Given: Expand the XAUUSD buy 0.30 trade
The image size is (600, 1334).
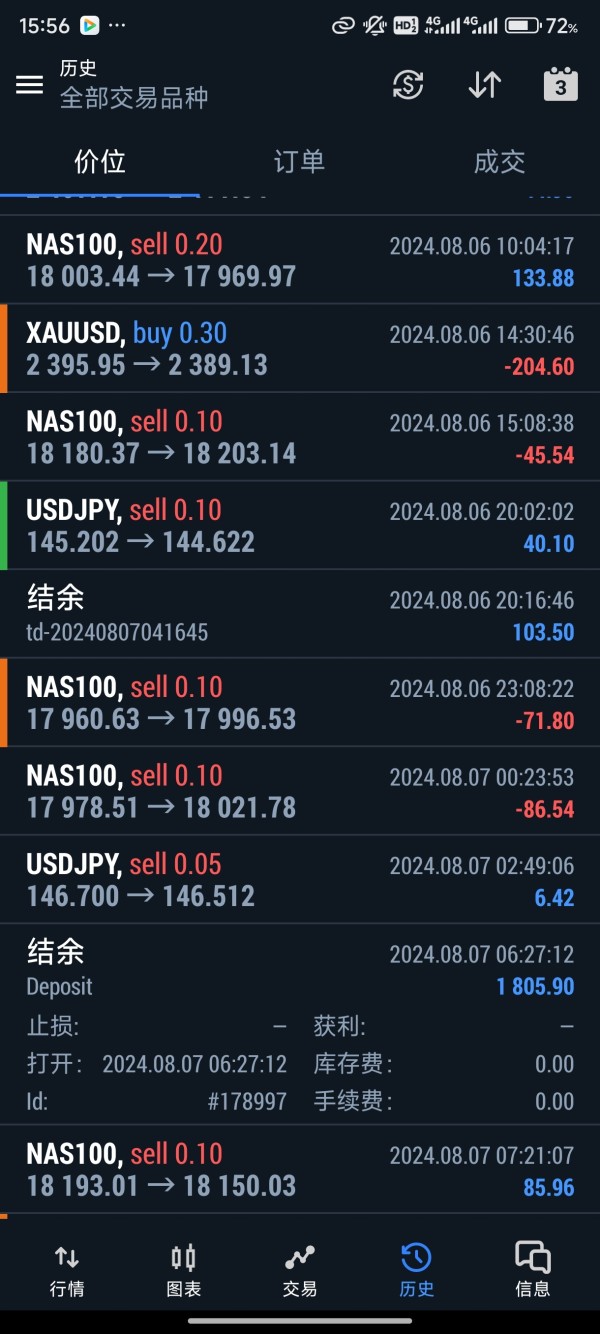Looking at the screenshot, I should pyautogui.click(x=300, y=349).
